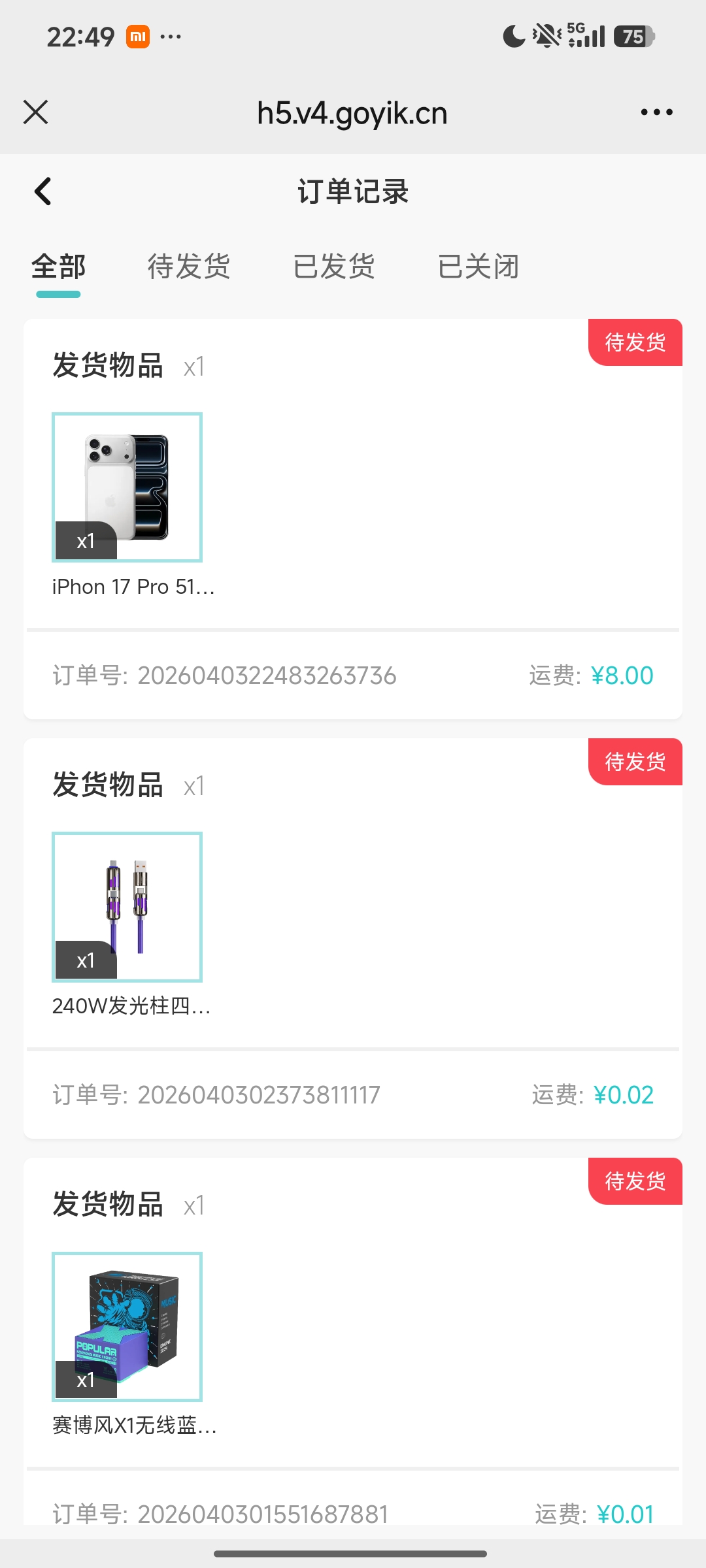Select the currently active 全部 tab

pos(58,267)
